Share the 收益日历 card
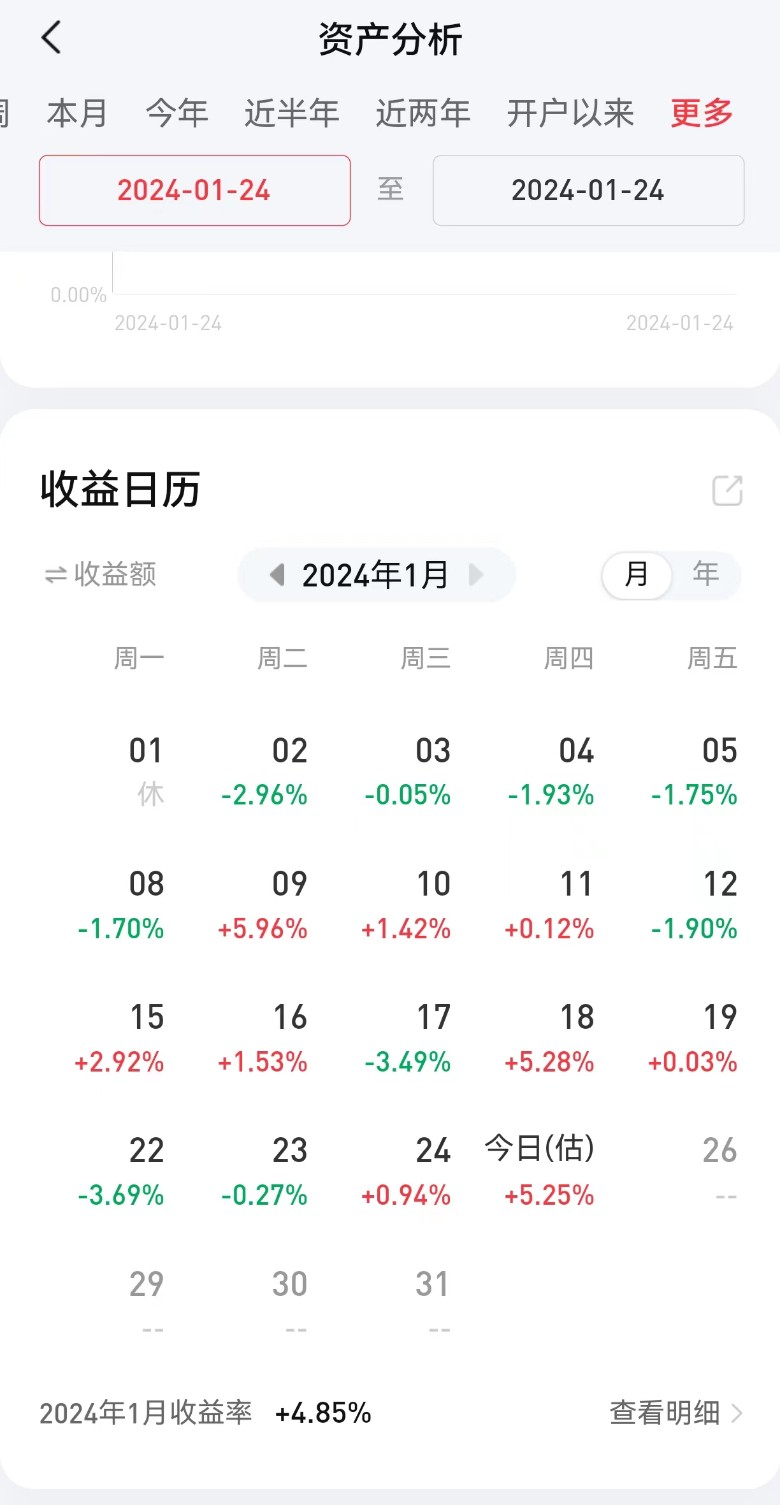780x1505 pixels. point(727,491)
